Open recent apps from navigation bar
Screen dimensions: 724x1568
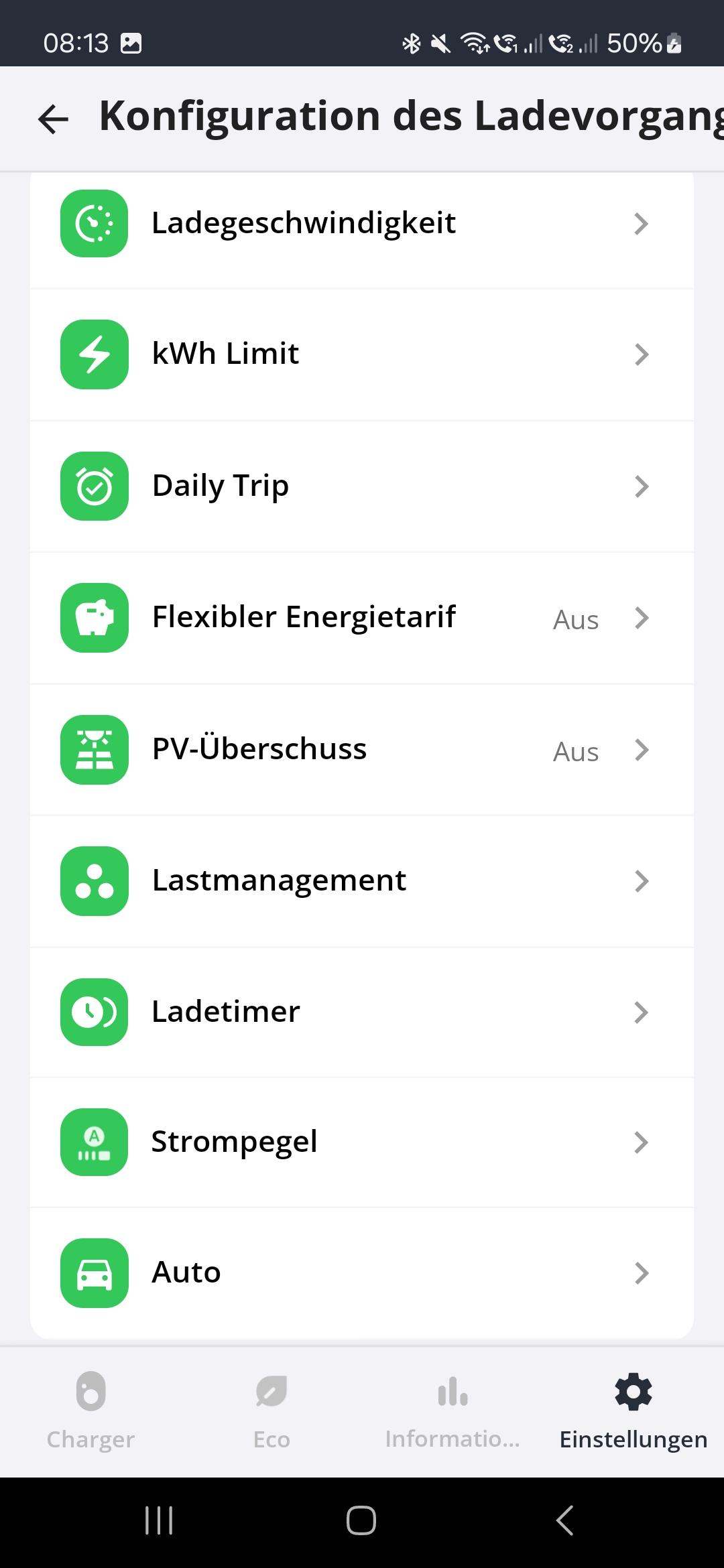click(x=159, y=1520)
